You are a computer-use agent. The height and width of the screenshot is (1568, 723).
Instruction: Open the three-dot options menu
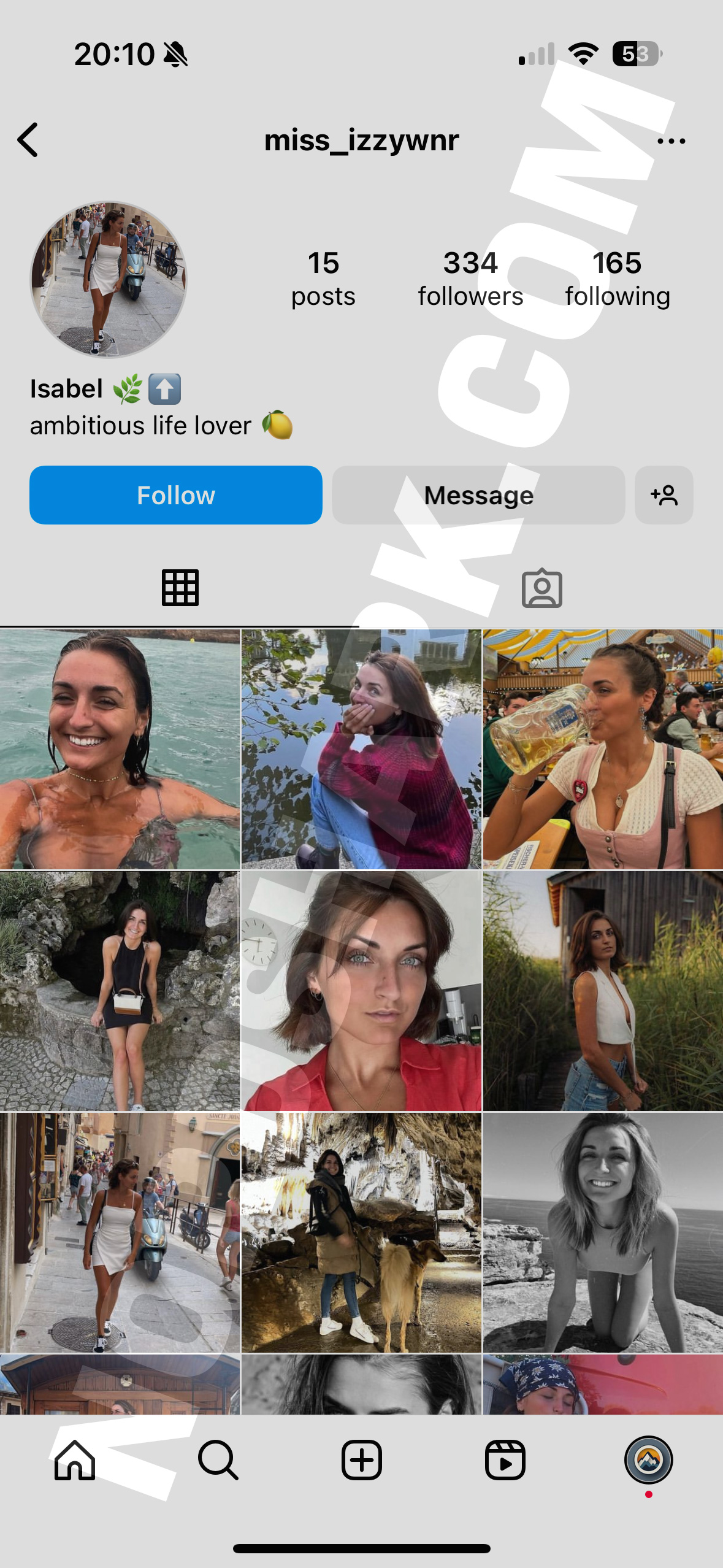[x=671, y=141]
